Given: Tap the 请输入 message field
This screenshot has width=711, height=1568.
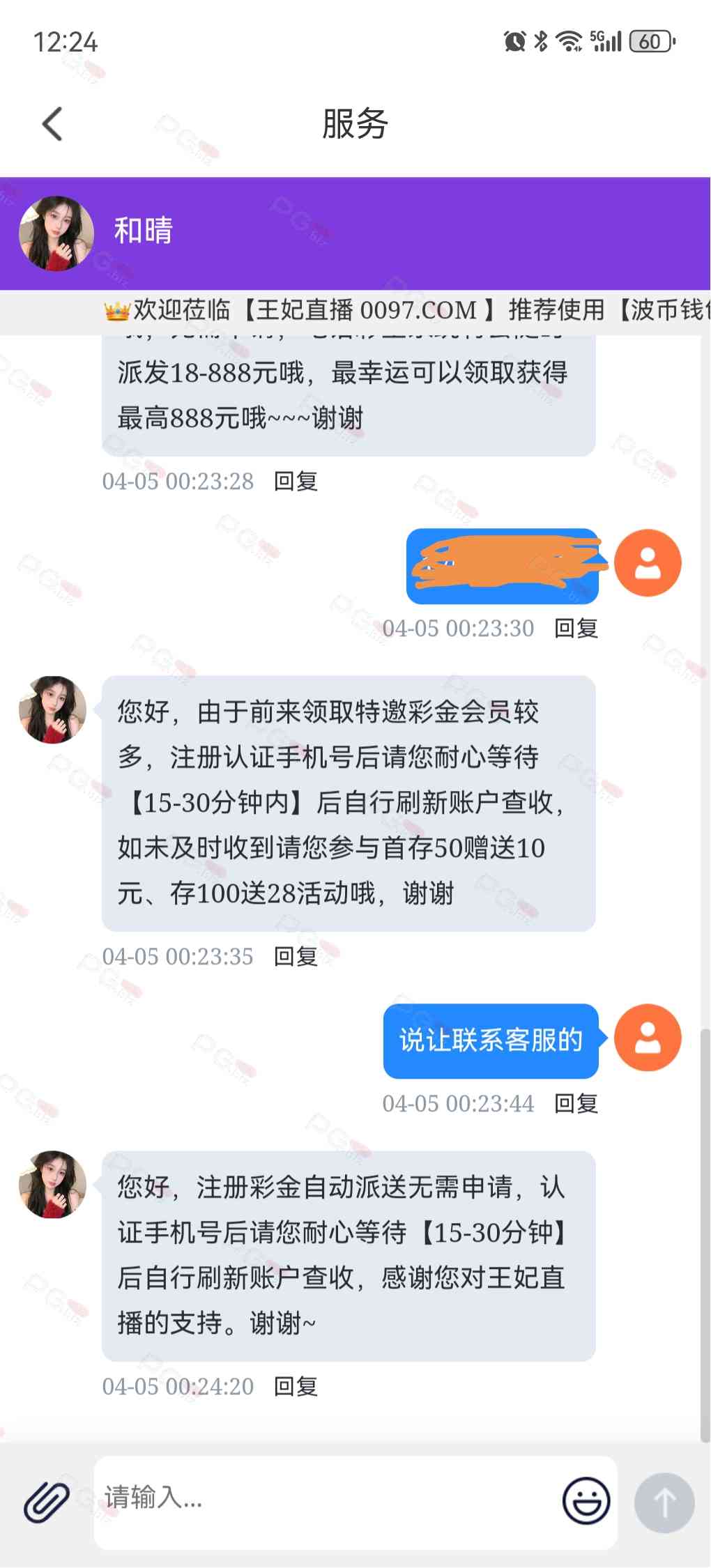Looking at the screenshot, I should coord(328,1501).
